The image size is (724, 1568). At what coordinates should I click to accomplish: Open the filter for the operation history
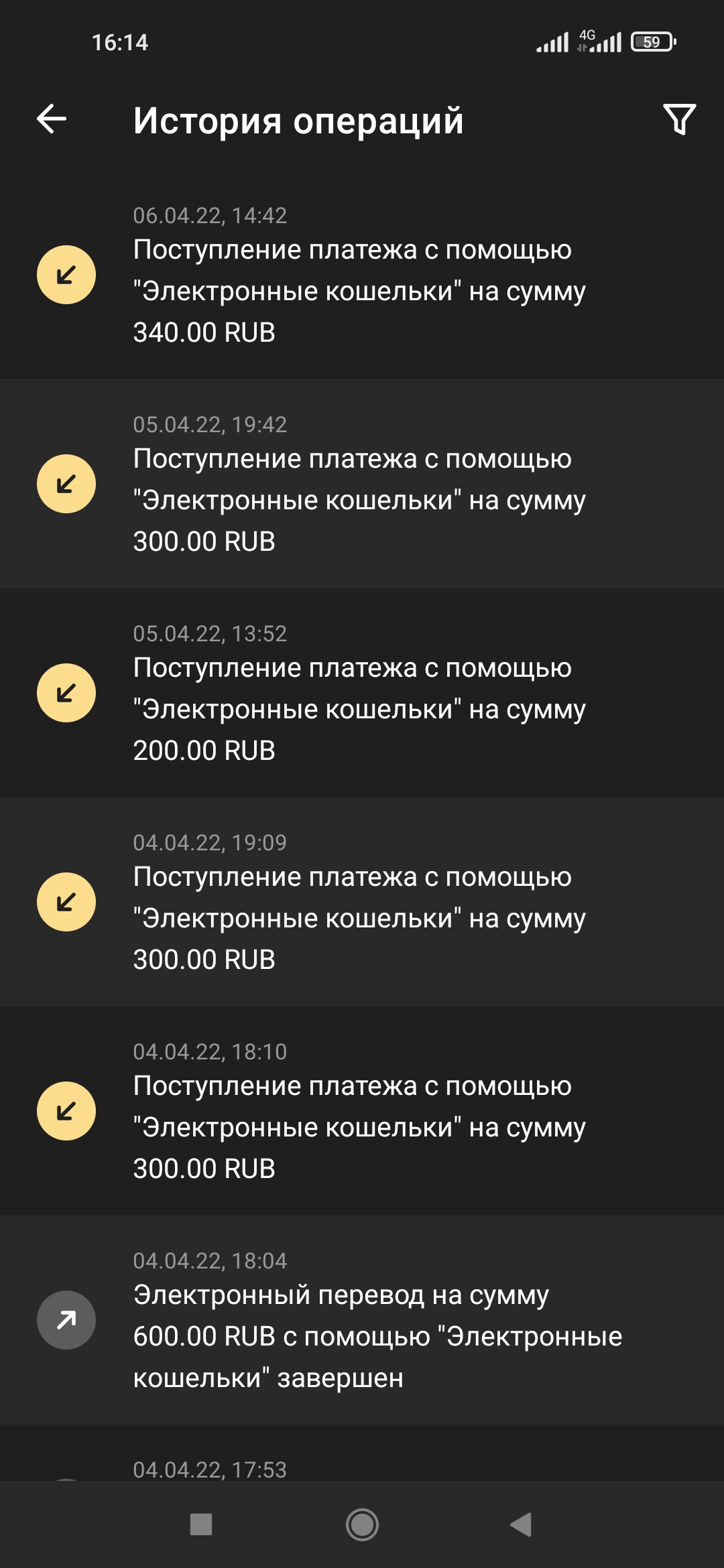coord(679,119)
